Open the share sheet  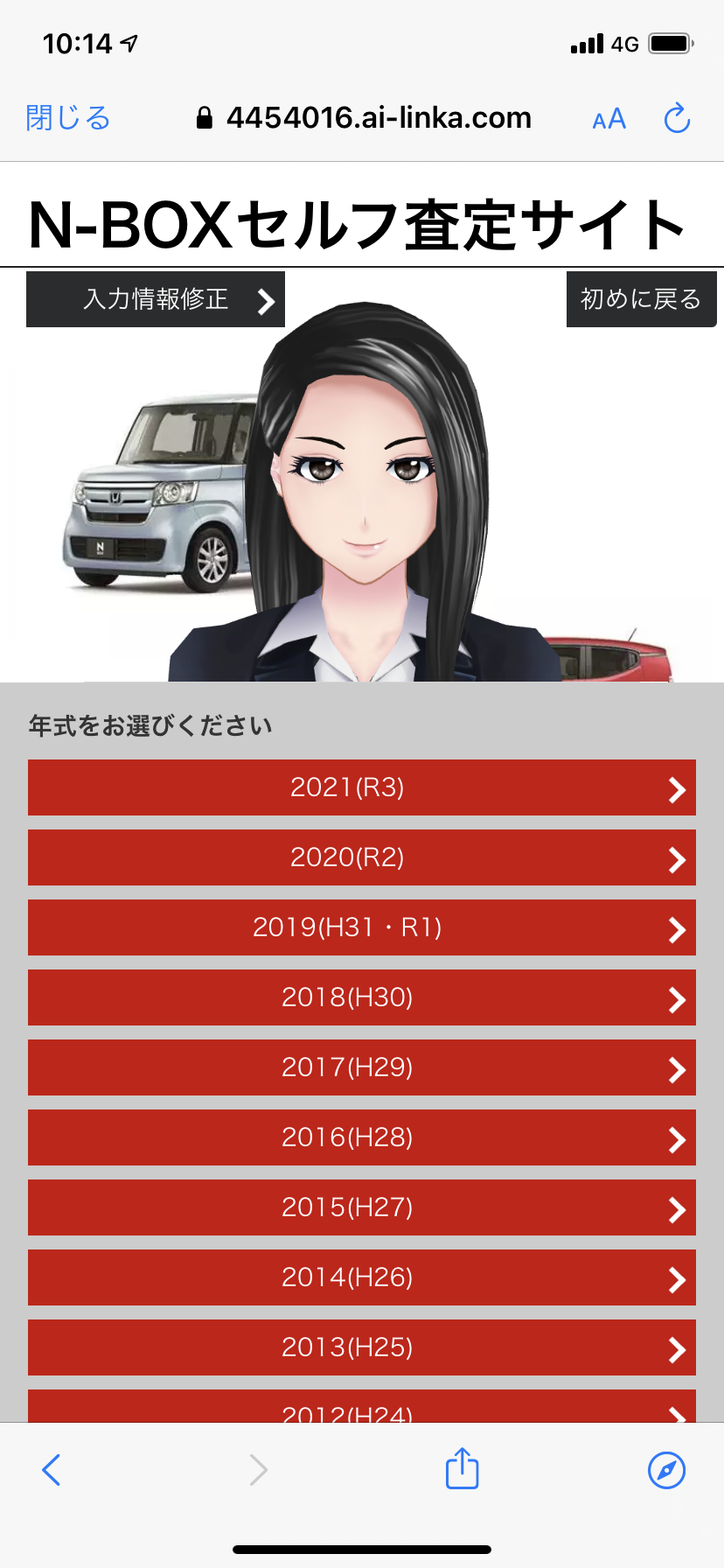click(462, 1468)
